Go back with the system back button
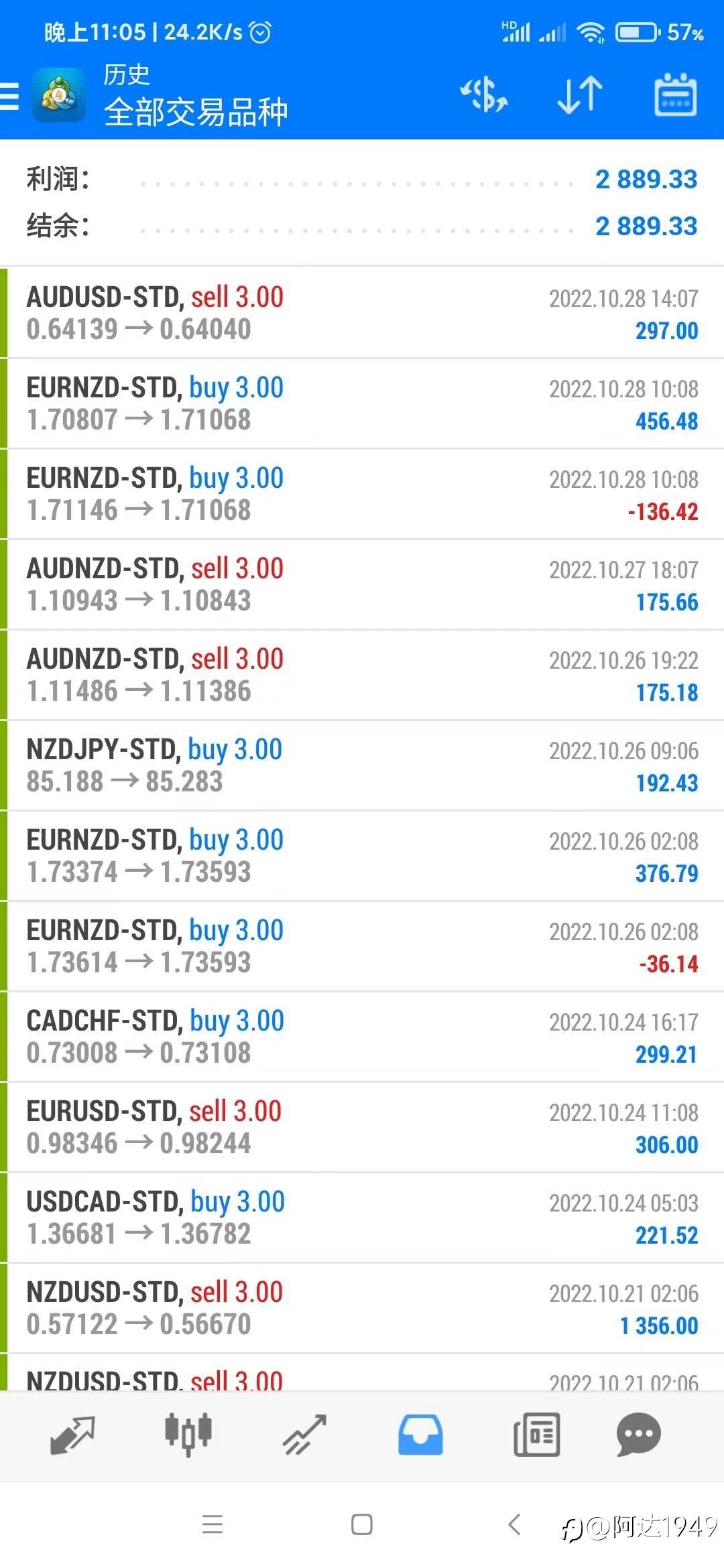Image resolution: width=724 pixels, height=1568 pixels. point(514,1525)
